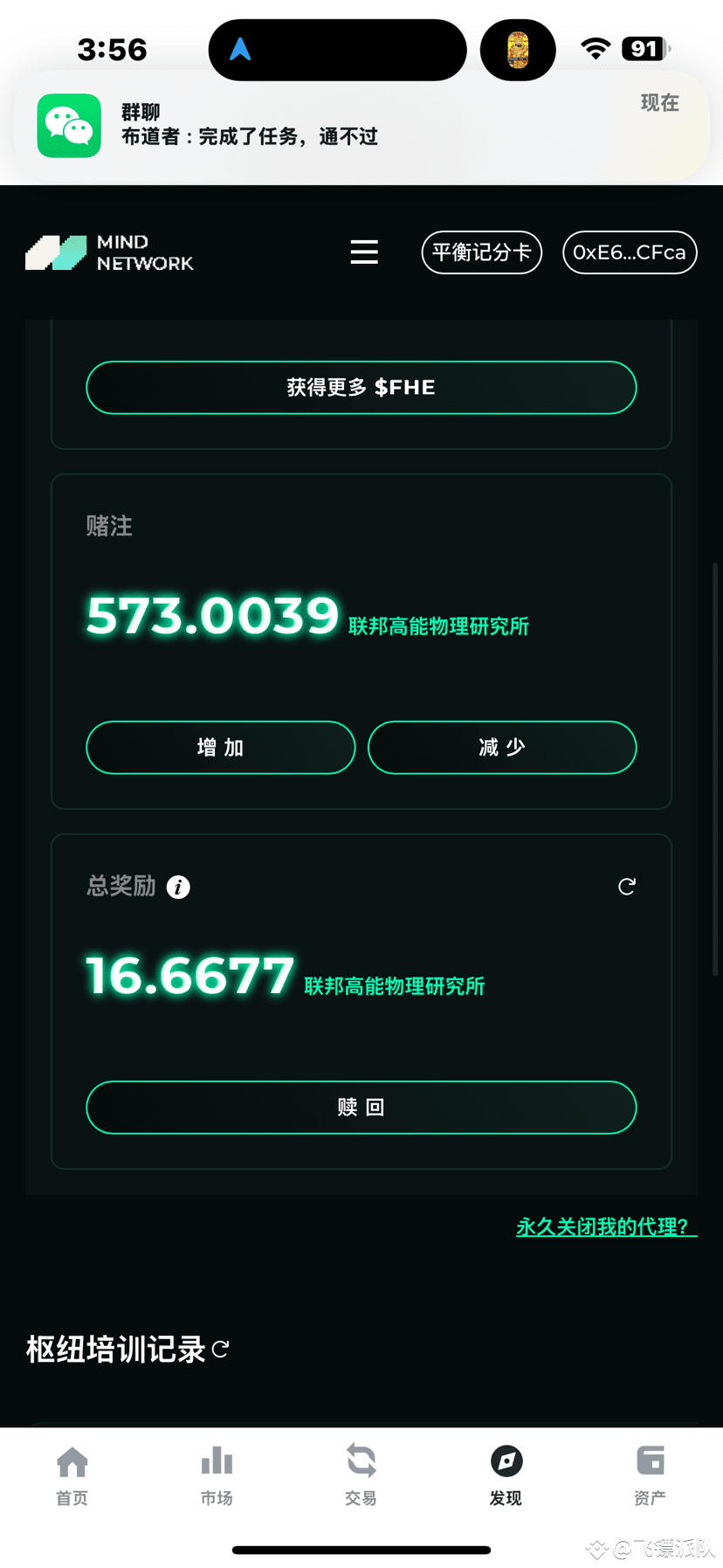The height and width of the screenshot is (1568, 723).
Task: Open the info icon next to 总奖励
Action: click(178, 888)
